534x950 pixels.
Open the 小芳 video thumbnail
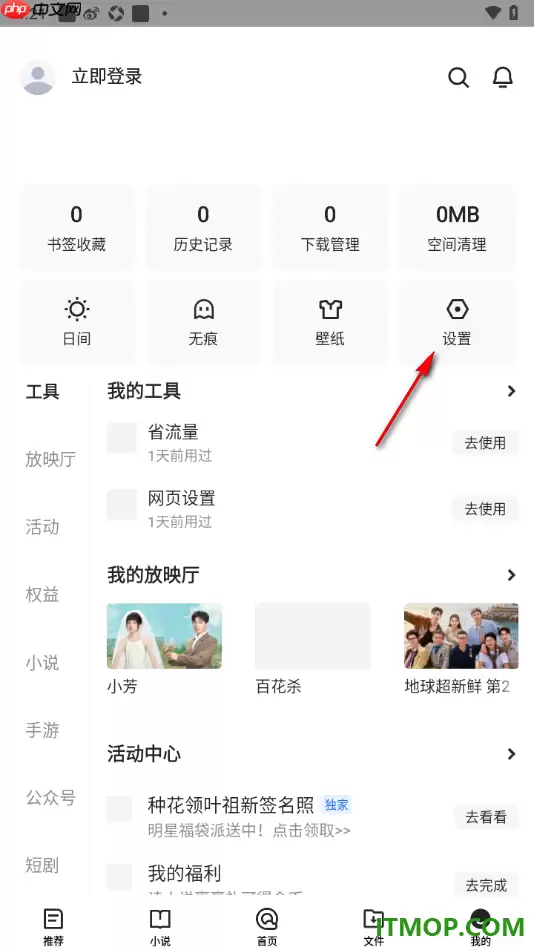(x=164, y=636)
